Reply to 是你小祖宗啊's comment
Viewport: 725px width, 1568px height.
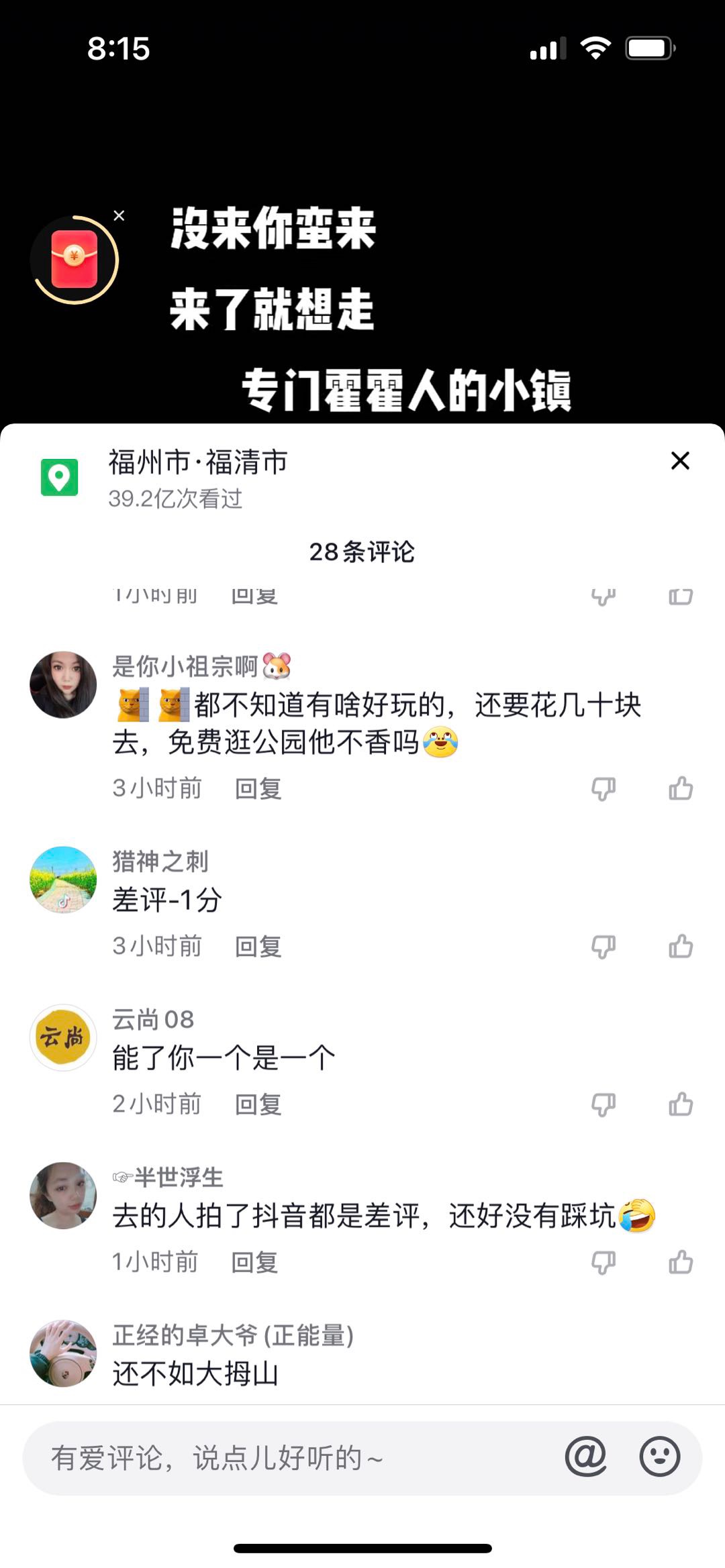[258, 788]
